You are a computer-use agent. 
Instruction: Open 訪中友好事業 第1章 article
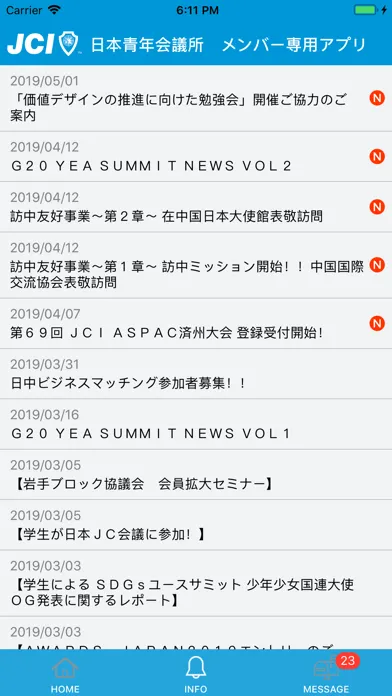pos(196,265)
